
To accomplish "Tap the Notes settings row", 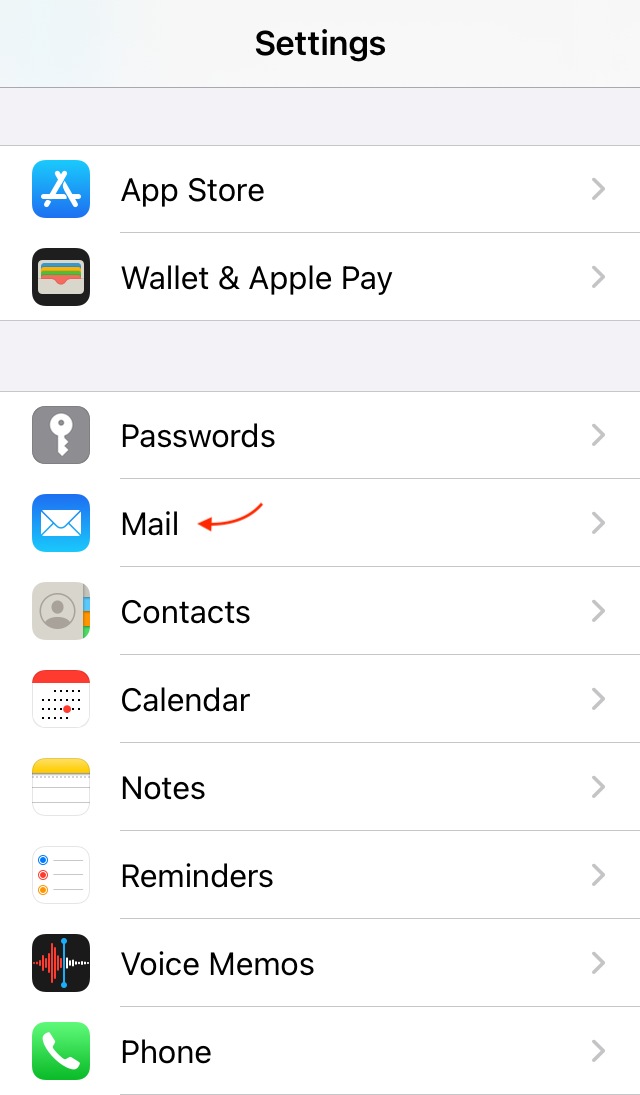I will (x=320, y=787).
